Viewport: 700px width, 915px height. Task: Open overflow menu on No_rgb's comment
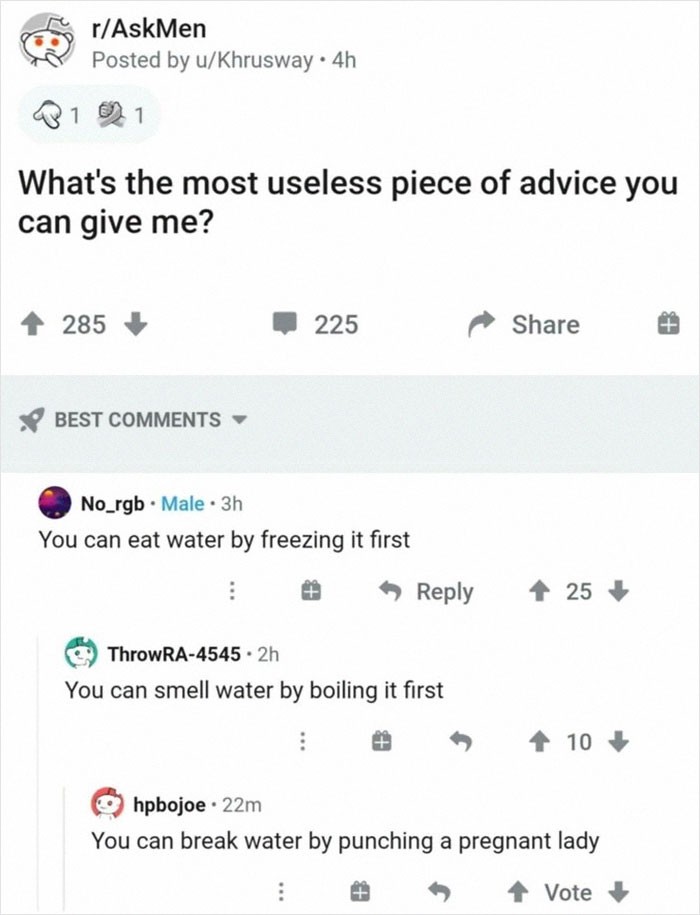(233, 591)
